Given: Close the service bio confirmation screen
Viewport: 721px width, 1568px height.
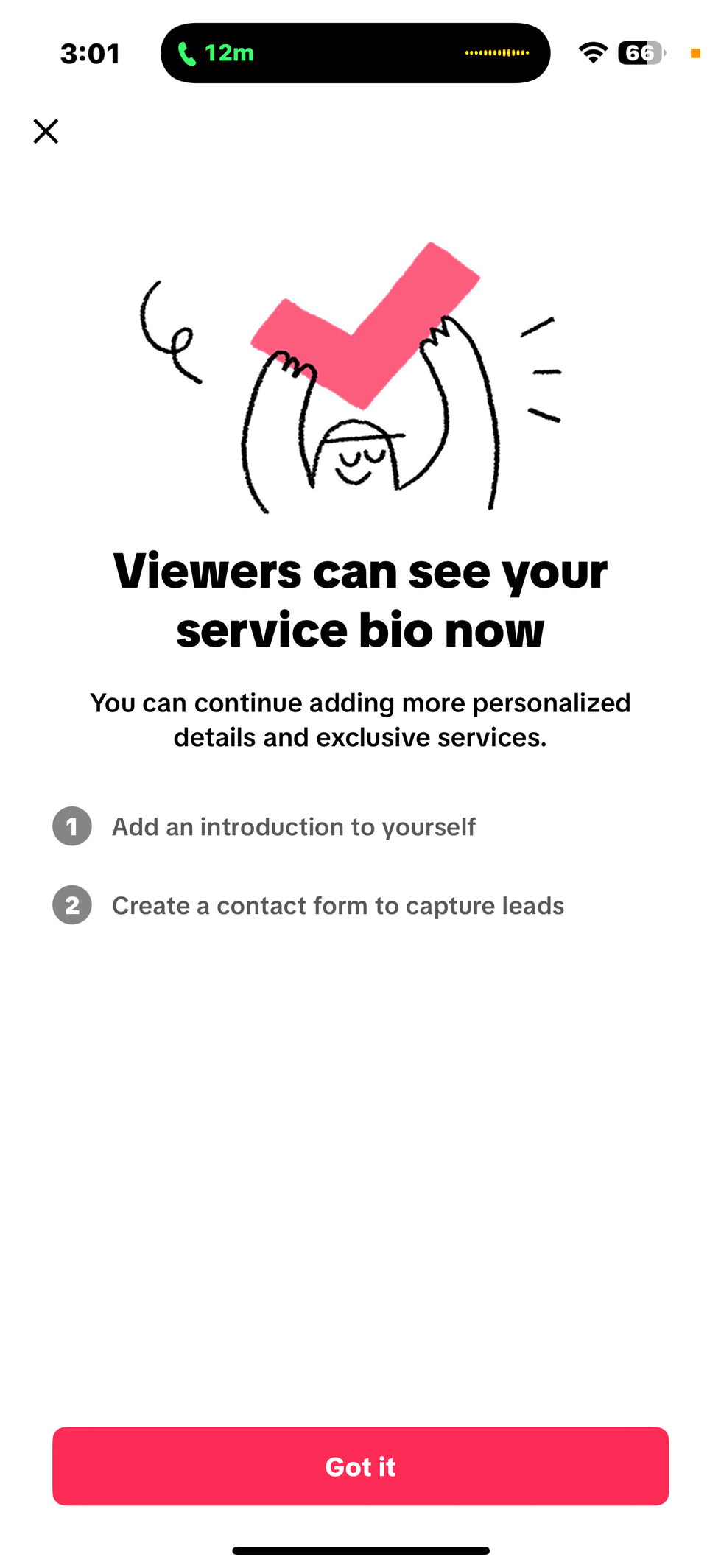Looking at the screenshot, I should [46, 131].
